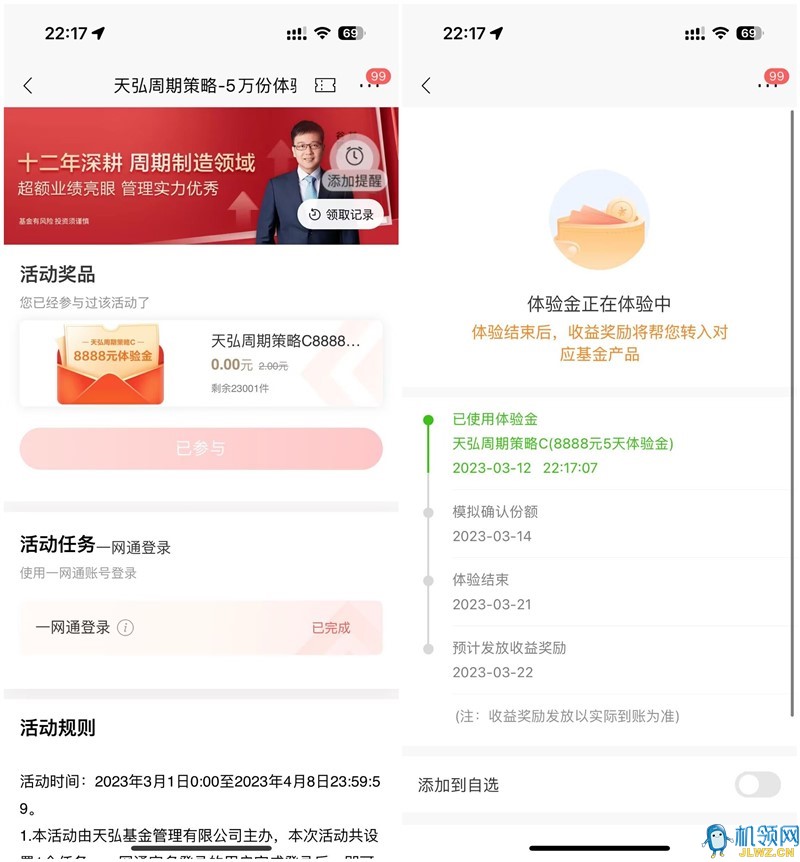Image resolution: width=800 pixels, height=862 pixels.
Task: Enable the 添加到自选 switch
Action: click(x=757, y=785)
